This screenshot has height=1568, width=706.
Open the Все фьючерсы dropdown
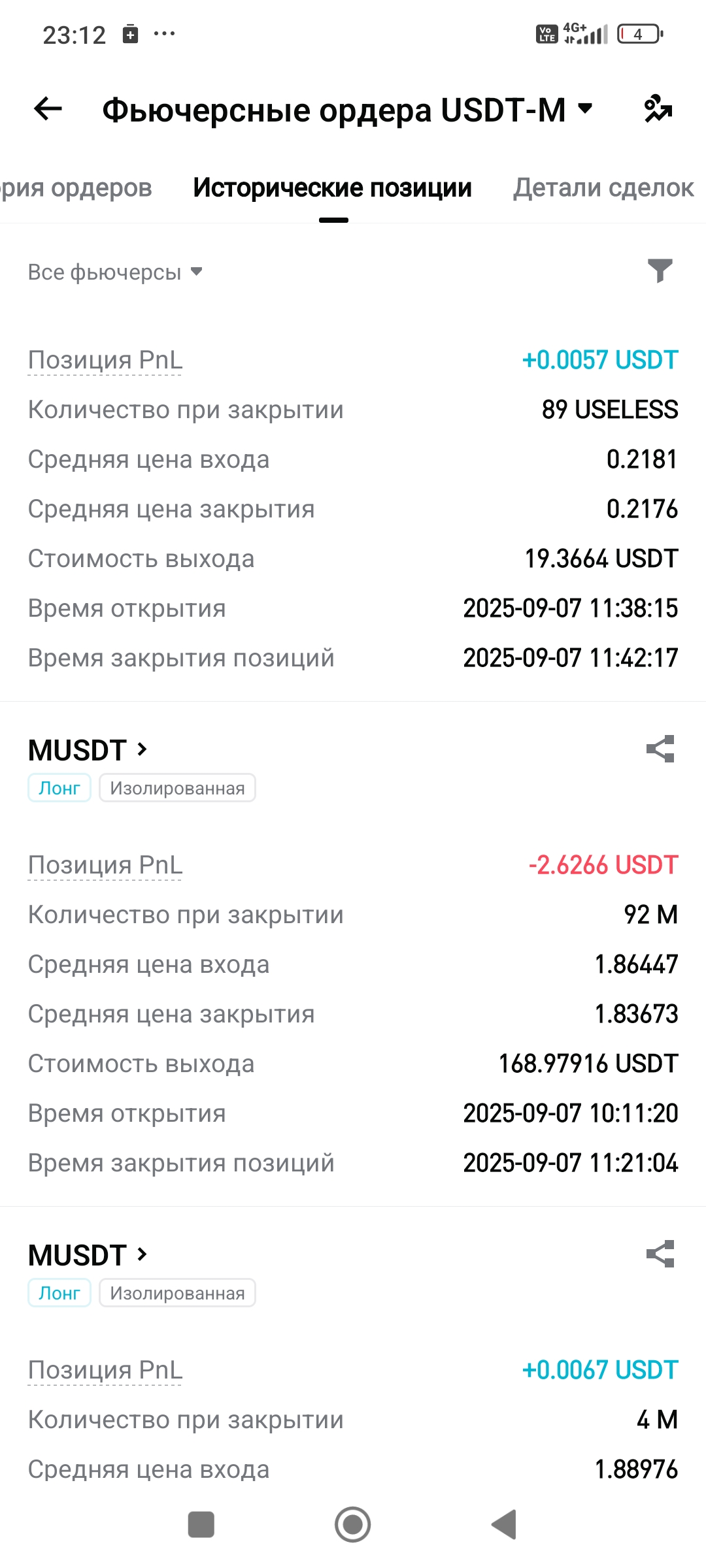tap(115, 272)
